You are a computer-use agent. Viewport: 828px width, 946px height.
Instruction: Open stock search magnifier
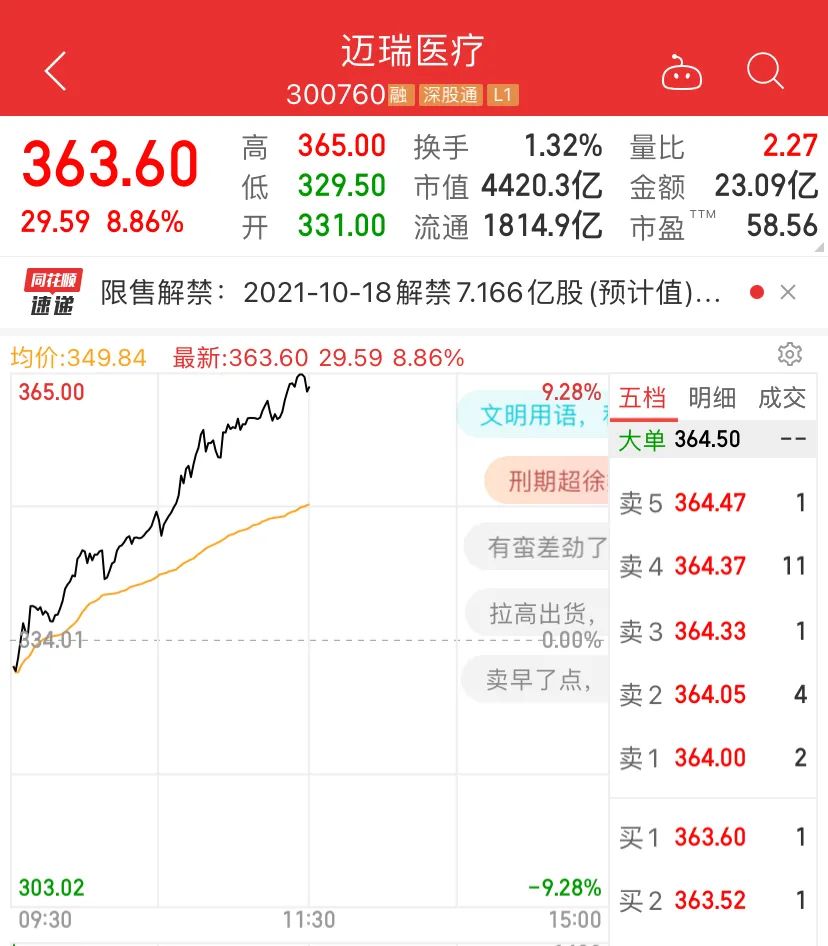point(765,72)
